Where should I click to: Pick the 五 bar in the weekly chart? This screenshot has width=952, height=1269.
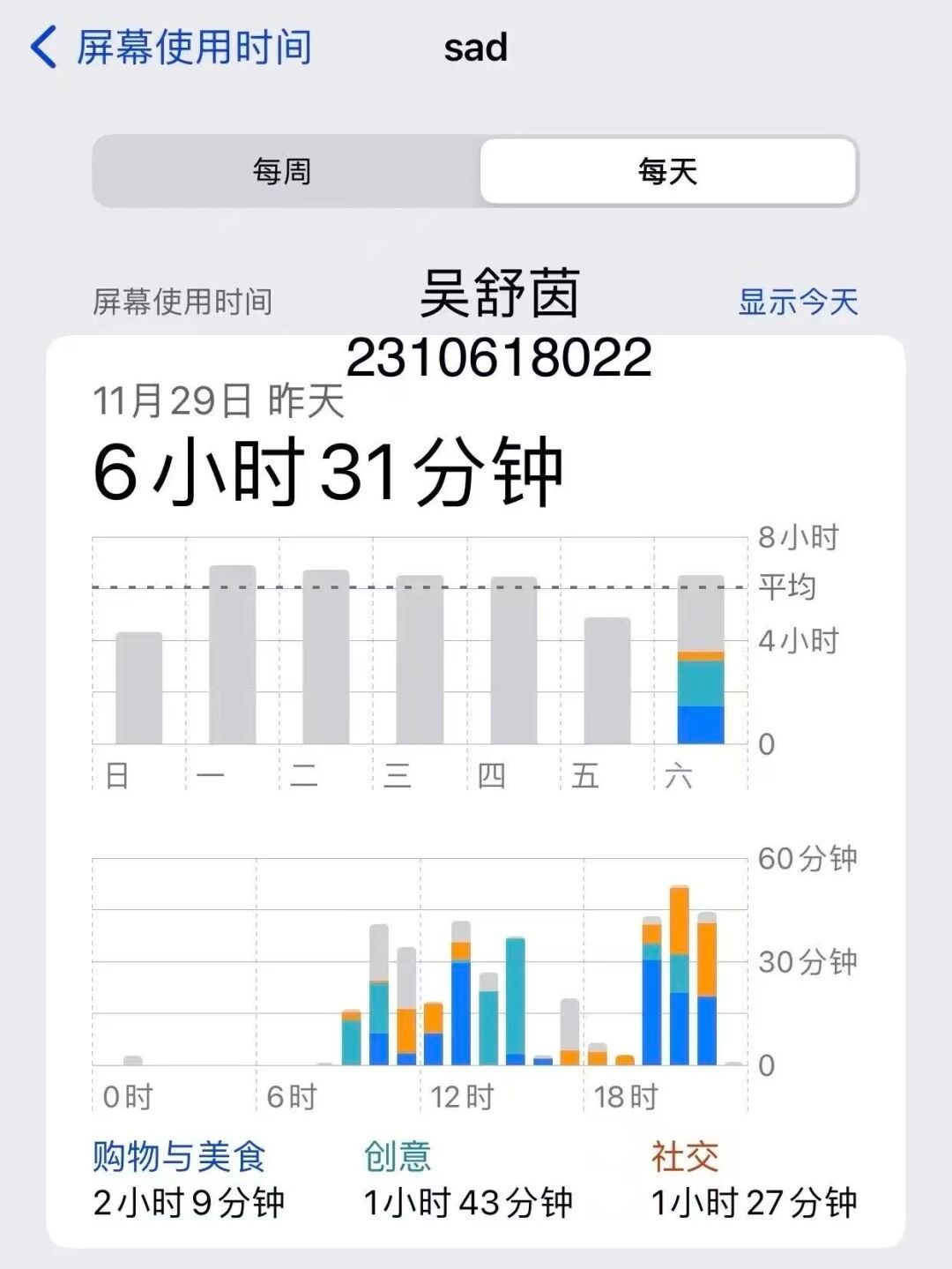[x=607, y=681]
